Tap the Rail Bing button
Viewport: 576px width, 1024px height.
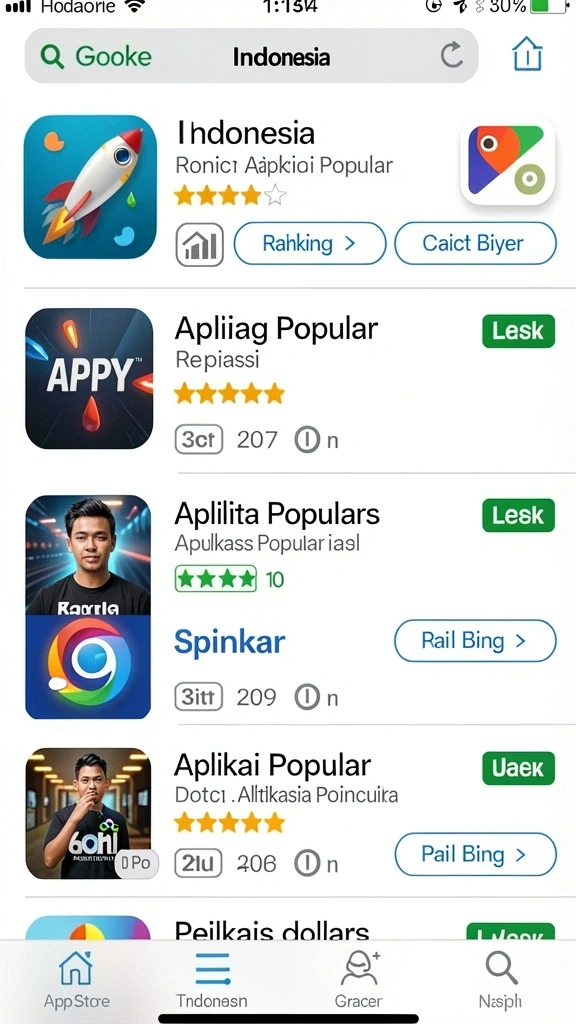pos(475,641)
